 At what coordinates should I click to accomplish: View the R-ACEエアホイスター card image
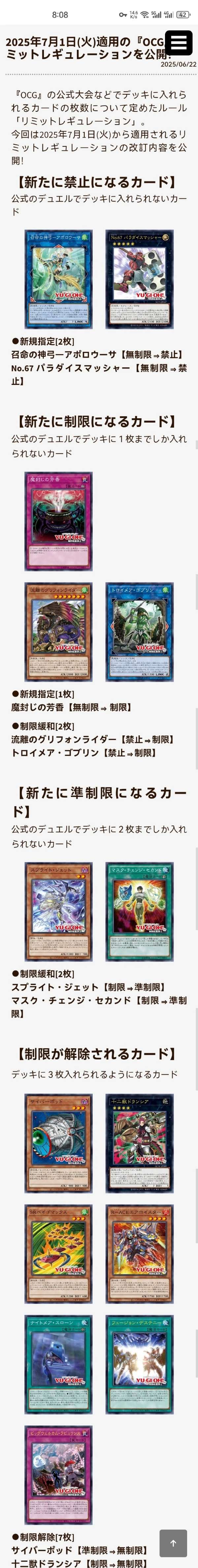point(139,1254)
